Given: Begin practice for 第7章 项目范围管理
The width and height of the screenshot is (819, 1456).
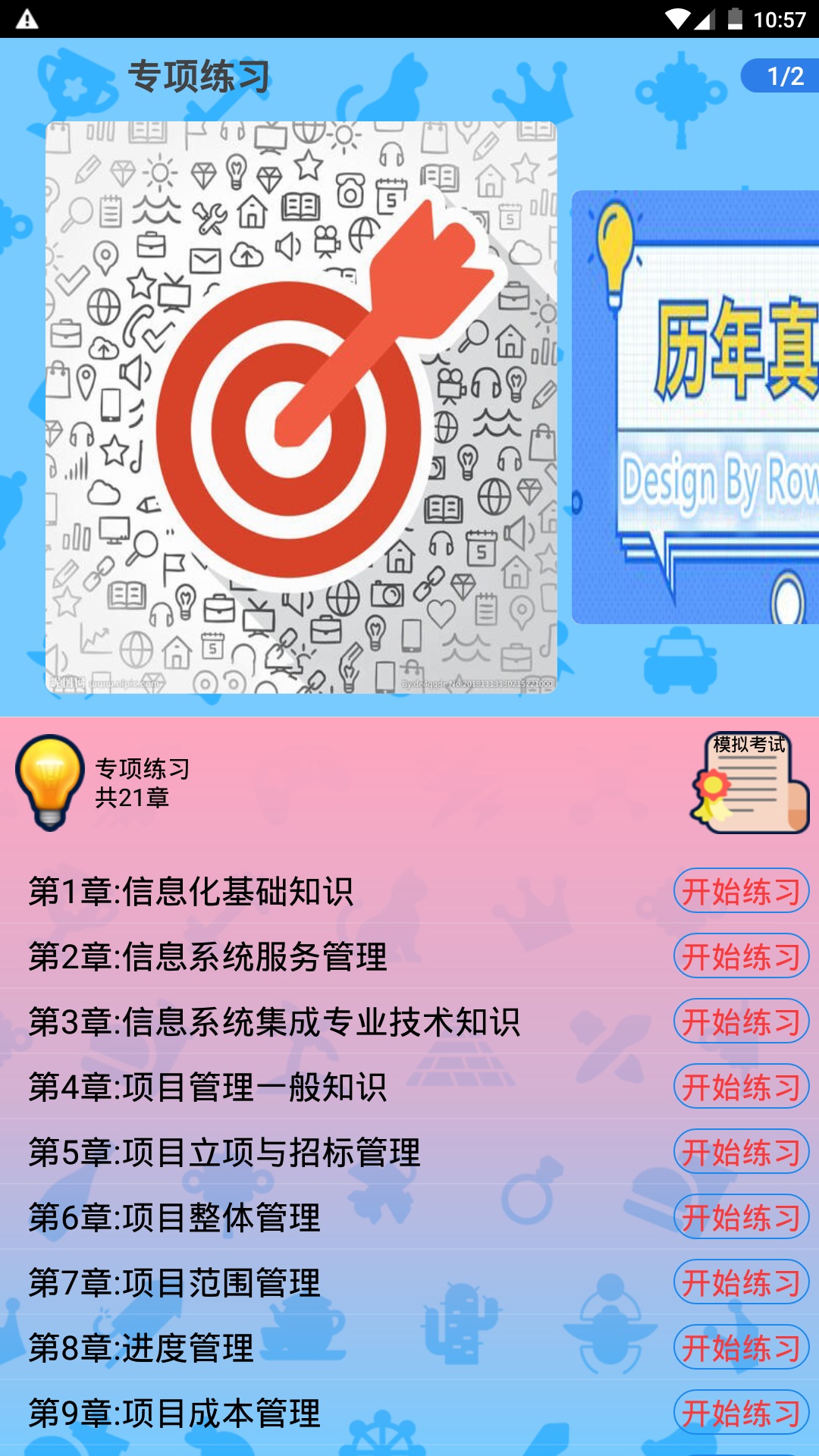Looking at the screenshot, I should tap(741, 1282).
